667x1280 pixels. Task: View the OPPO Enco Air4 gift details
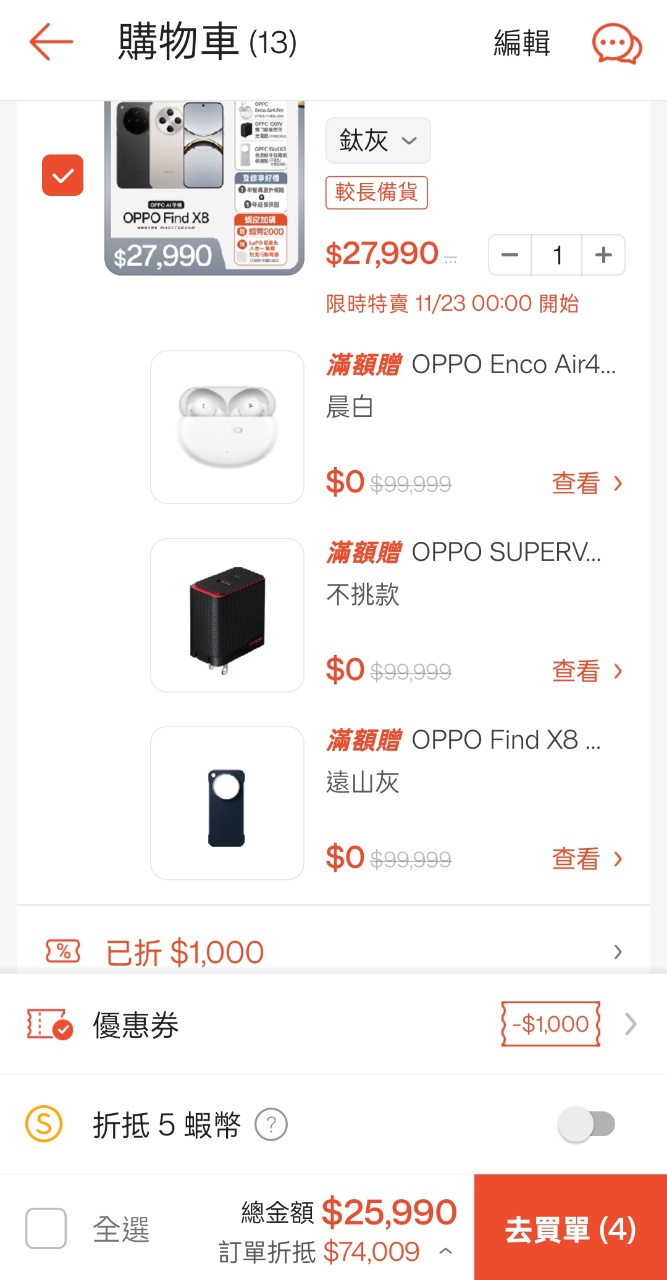point(587,484)
